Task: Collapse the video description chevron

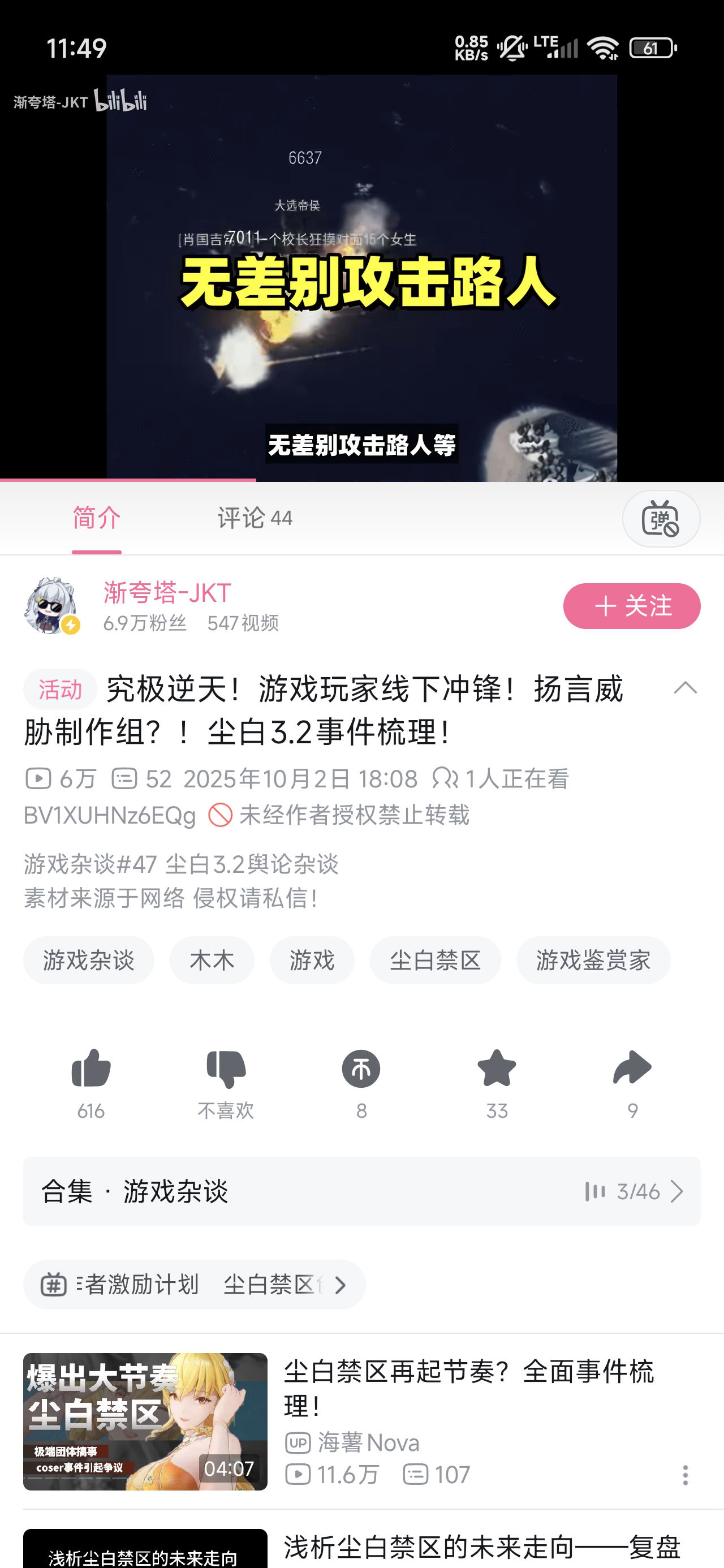Action: 685,688
